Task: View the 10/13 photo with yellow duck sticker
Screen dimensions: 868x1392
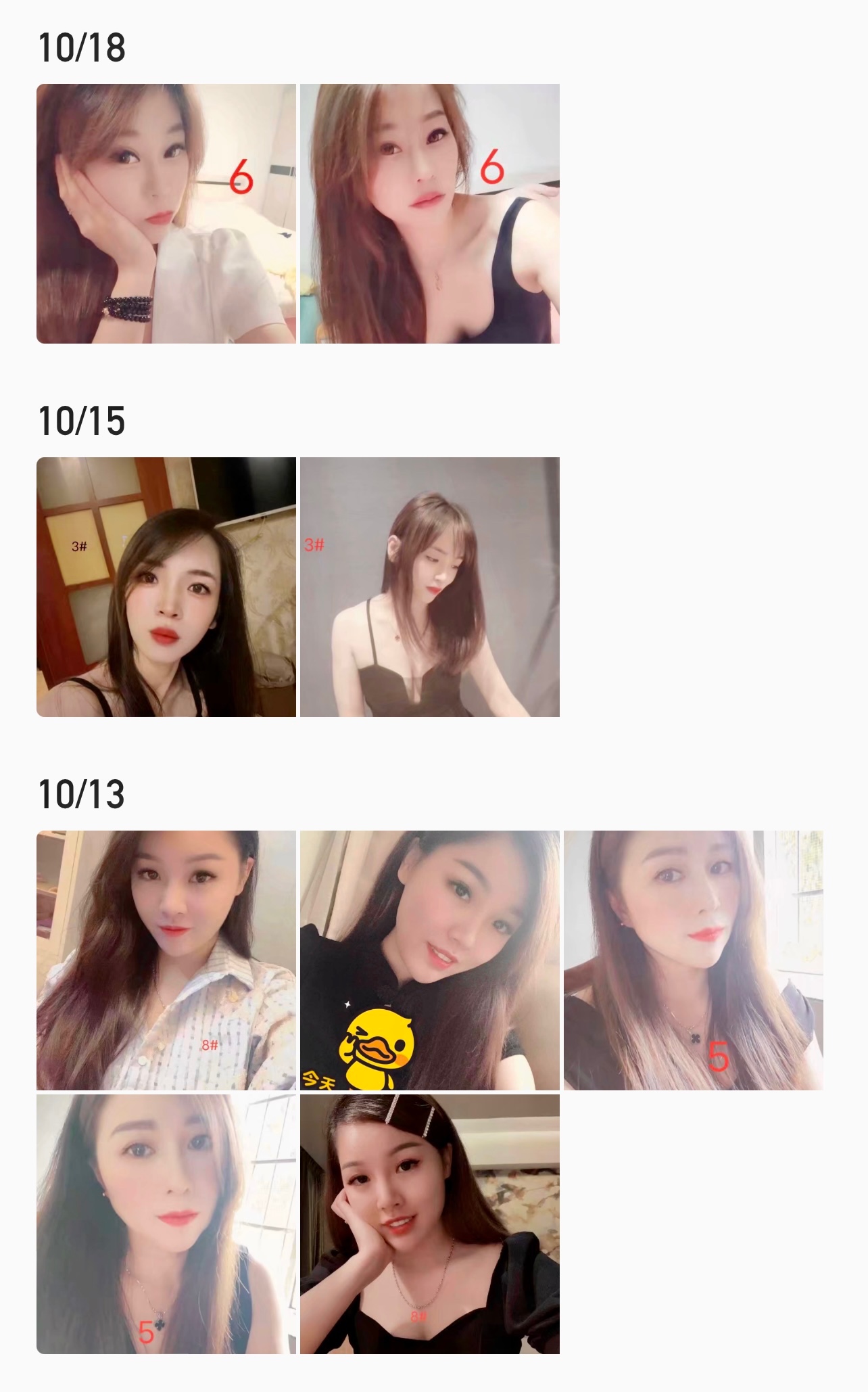Action: point(429,960)
